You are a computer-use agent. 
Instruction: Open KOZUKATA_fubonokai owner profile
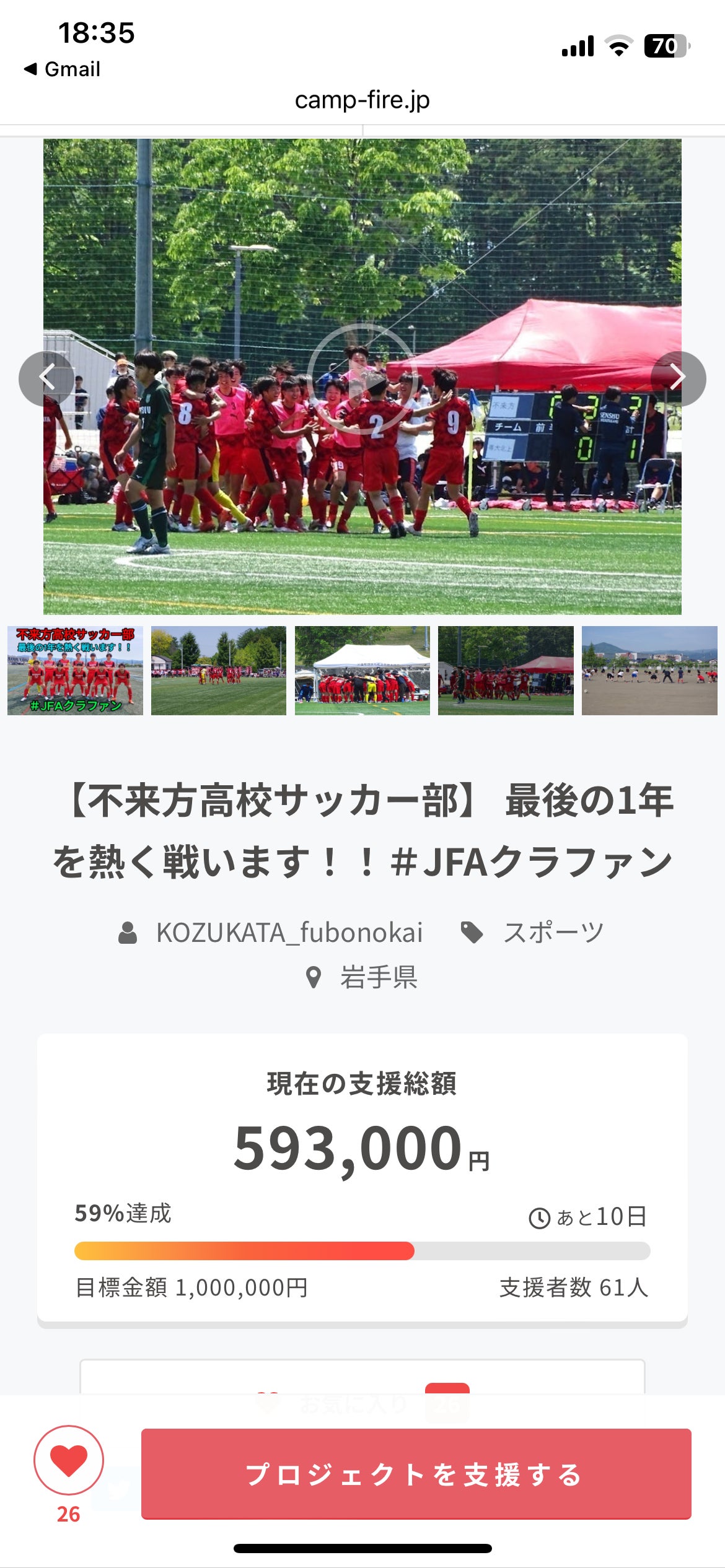click(289, 933)
